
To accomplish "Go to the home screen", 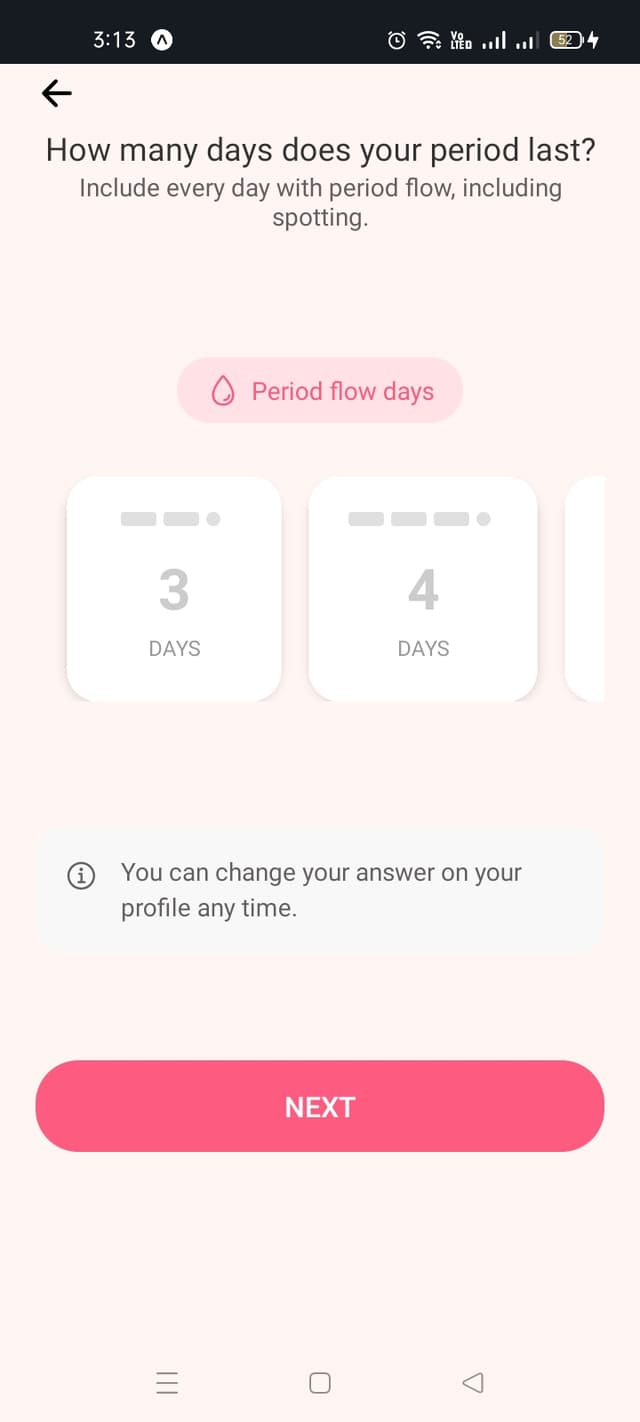I will point(320,1383).
